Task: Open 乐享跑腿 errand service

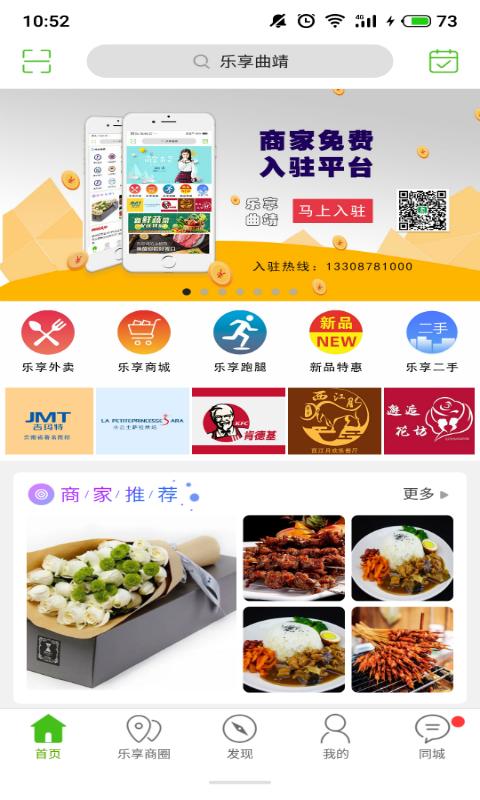Action: (240, 341)
